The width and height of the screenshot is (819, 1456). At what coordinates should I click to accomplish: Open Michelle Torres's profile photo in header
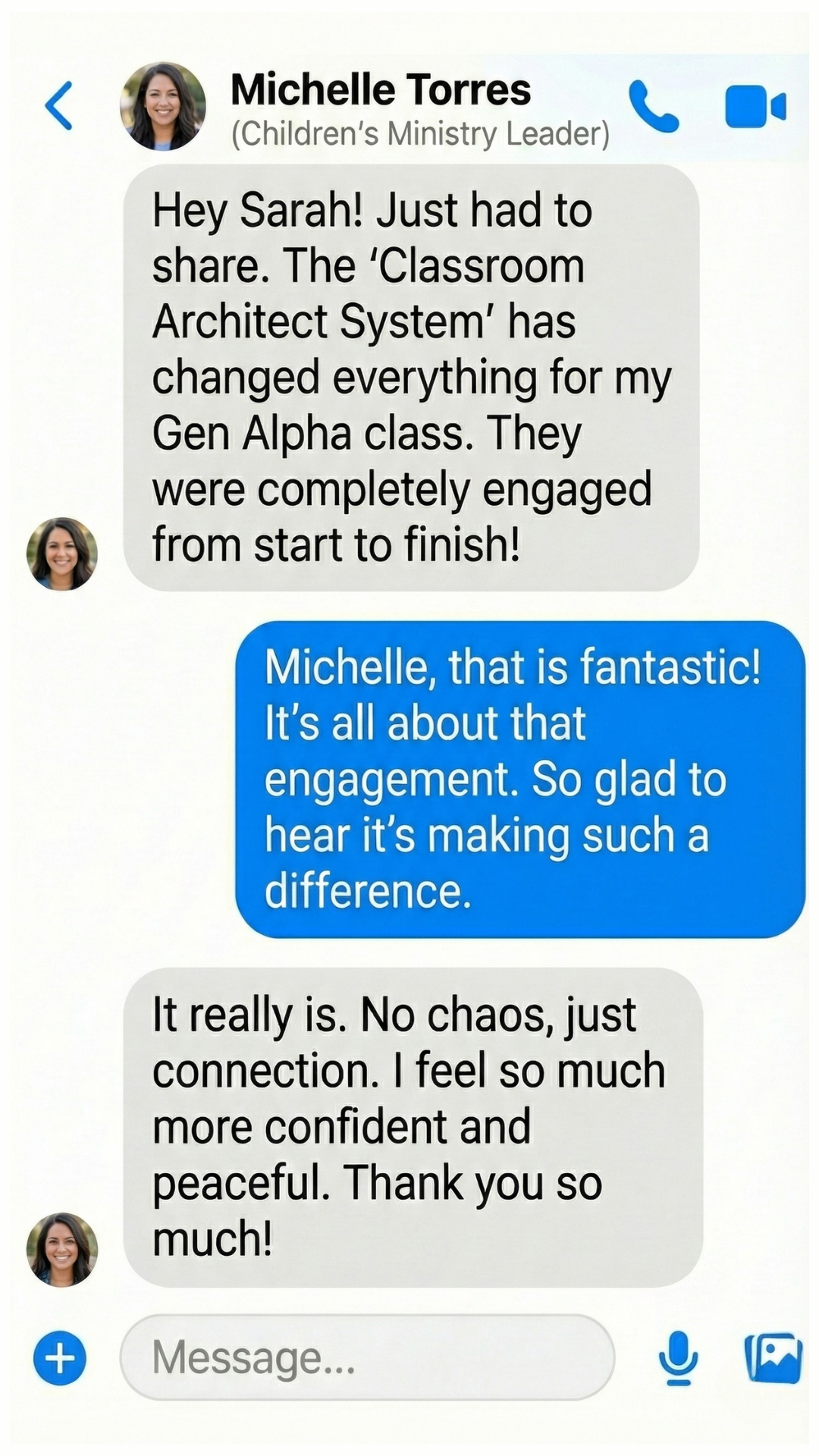coord(163,106)
